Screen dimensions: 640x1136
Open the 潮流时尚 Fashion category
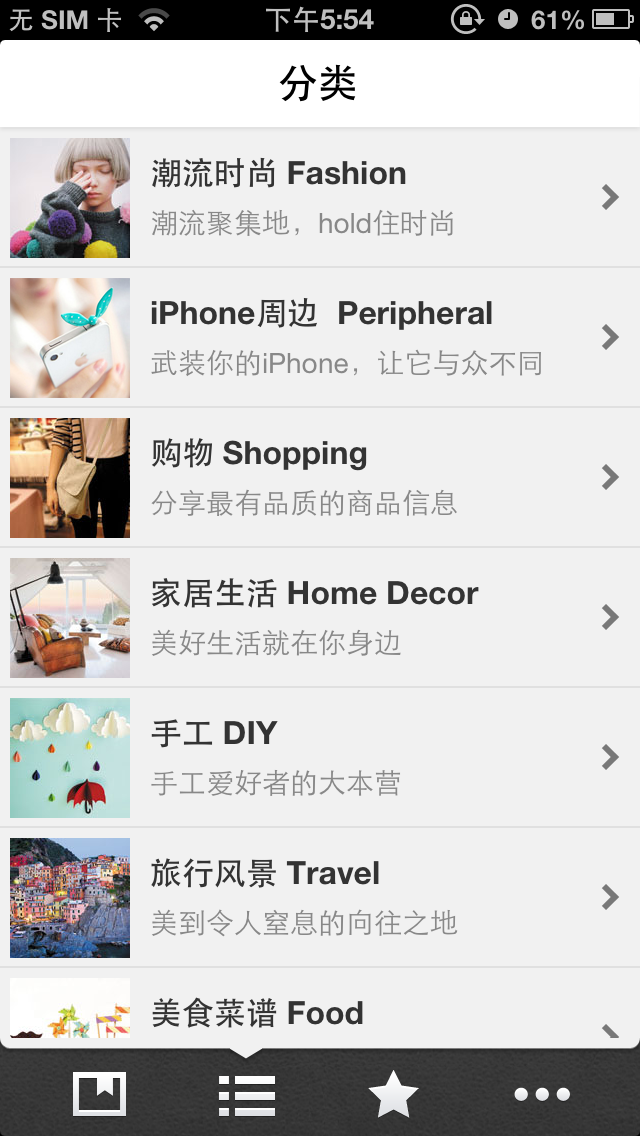point(320,197)
